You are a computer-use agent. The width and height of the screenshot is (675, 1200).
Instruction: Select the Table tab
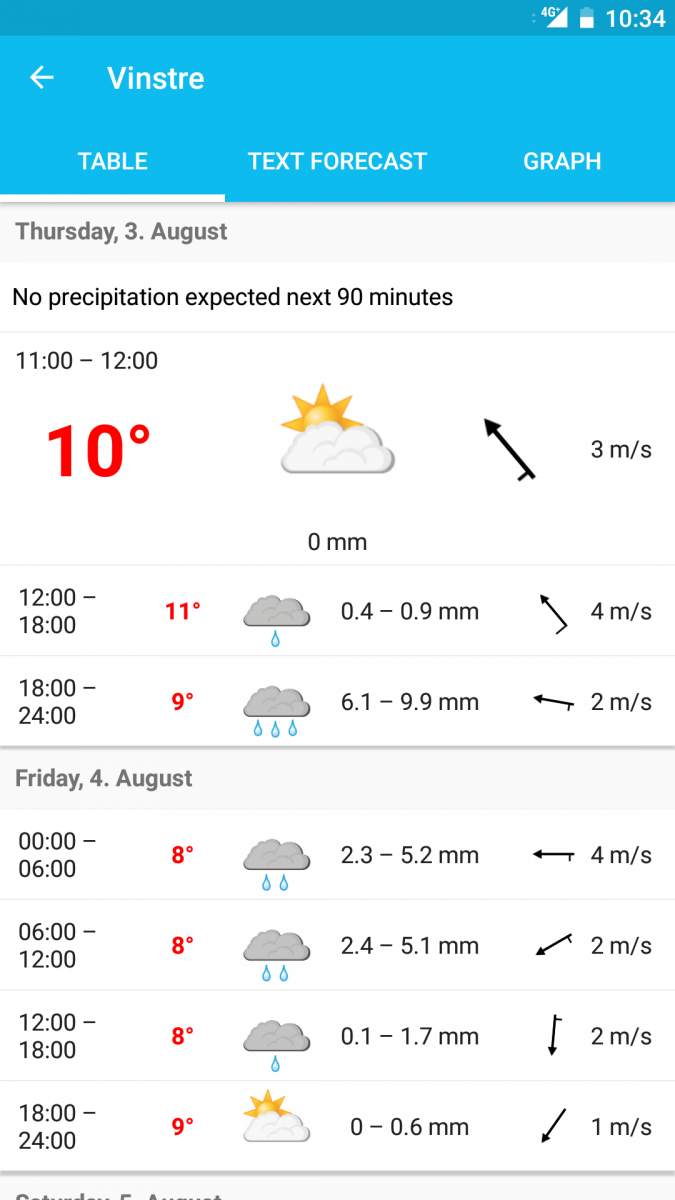(113, 162)
